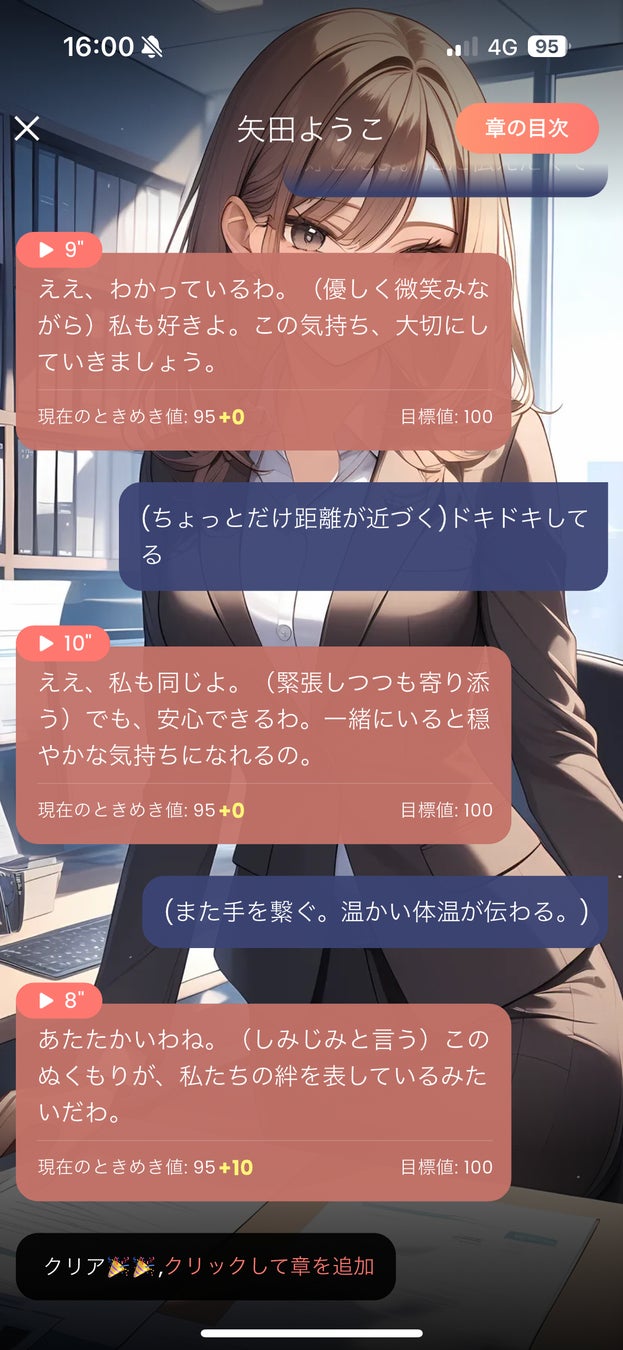This screenshot has height=1350, width=623.
Task: Open the 章の目次 chapter list
Action: tap(526, 128)
